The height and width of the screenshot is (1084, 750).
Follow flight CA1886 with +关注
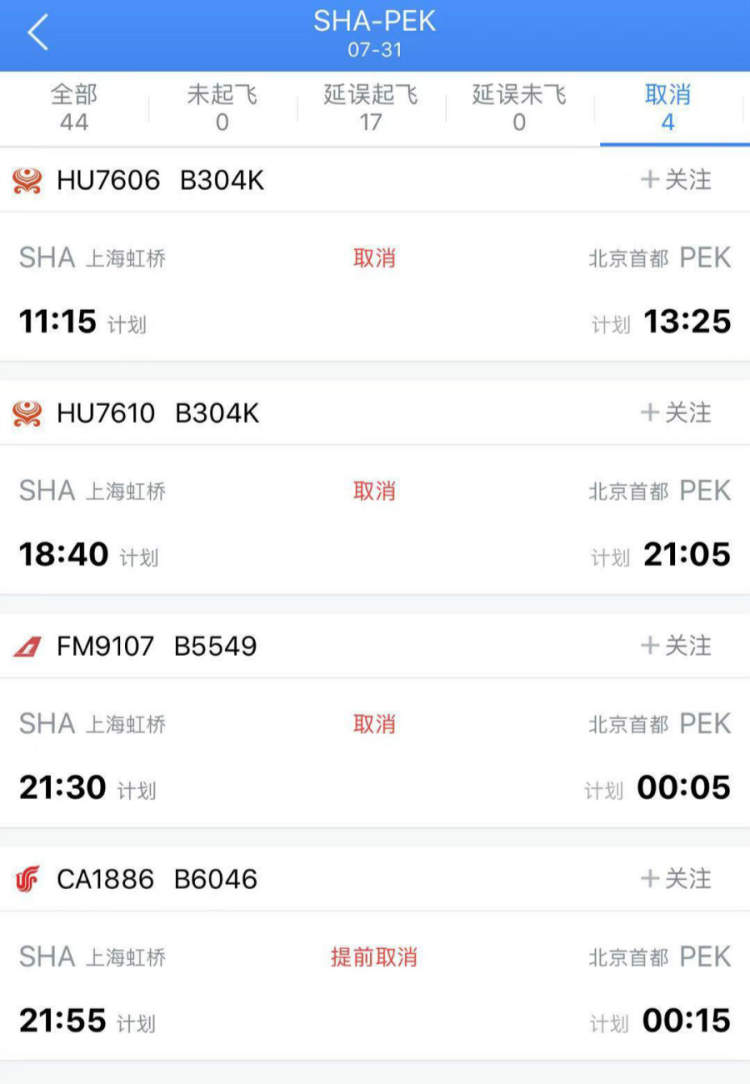(x=676, y=879)
